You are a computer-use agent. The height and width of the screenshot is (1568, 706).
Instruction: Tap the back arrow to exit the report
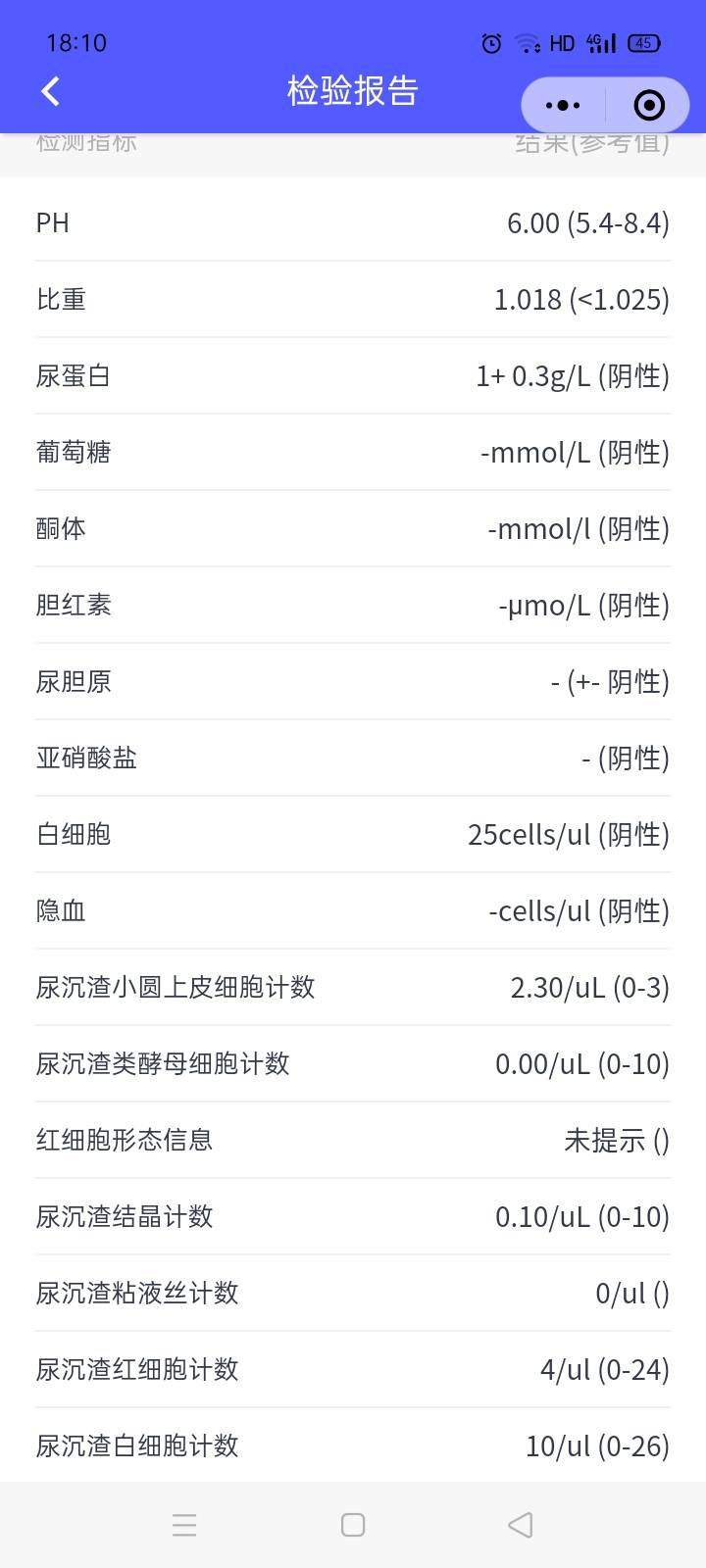point(49,90)
